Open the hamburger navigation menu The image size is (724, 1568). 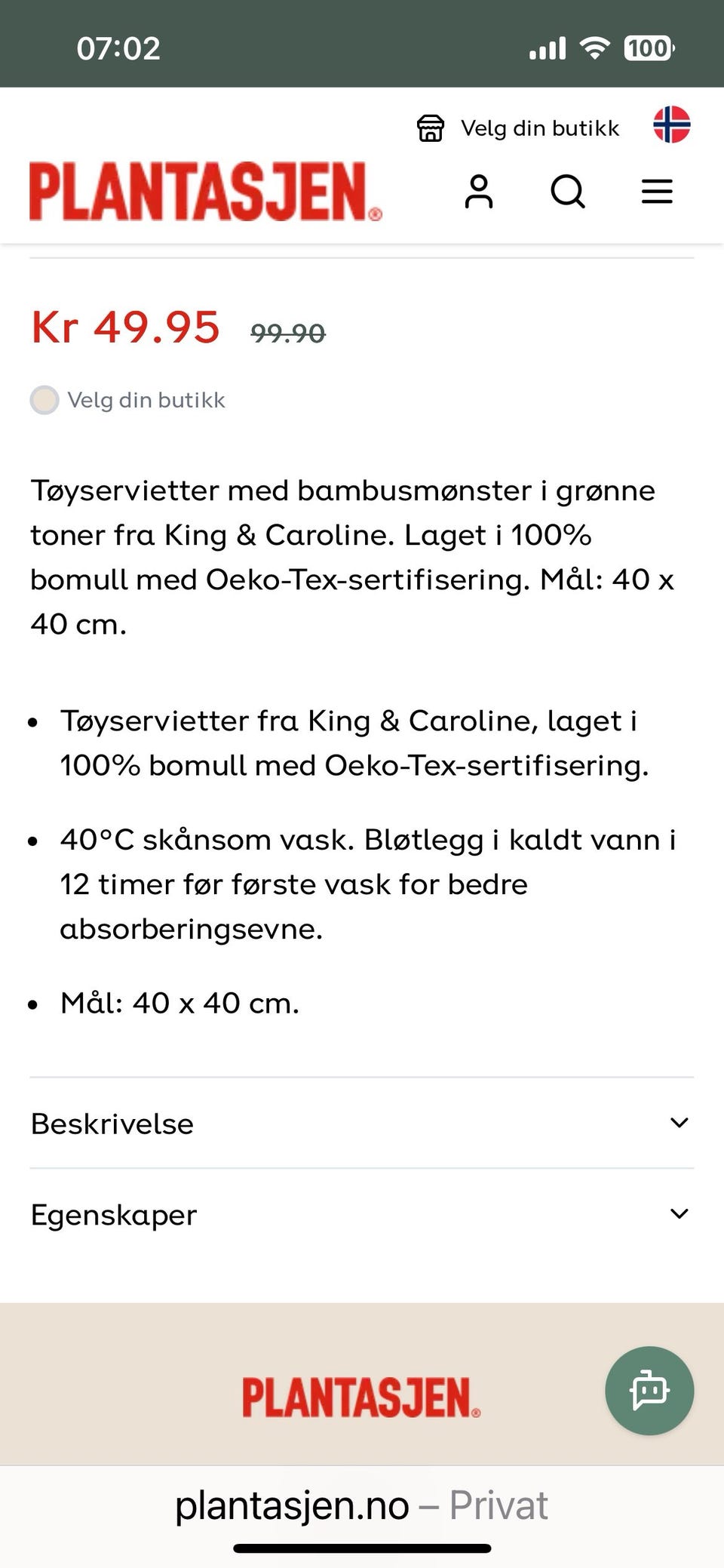[x=656, y=192]
